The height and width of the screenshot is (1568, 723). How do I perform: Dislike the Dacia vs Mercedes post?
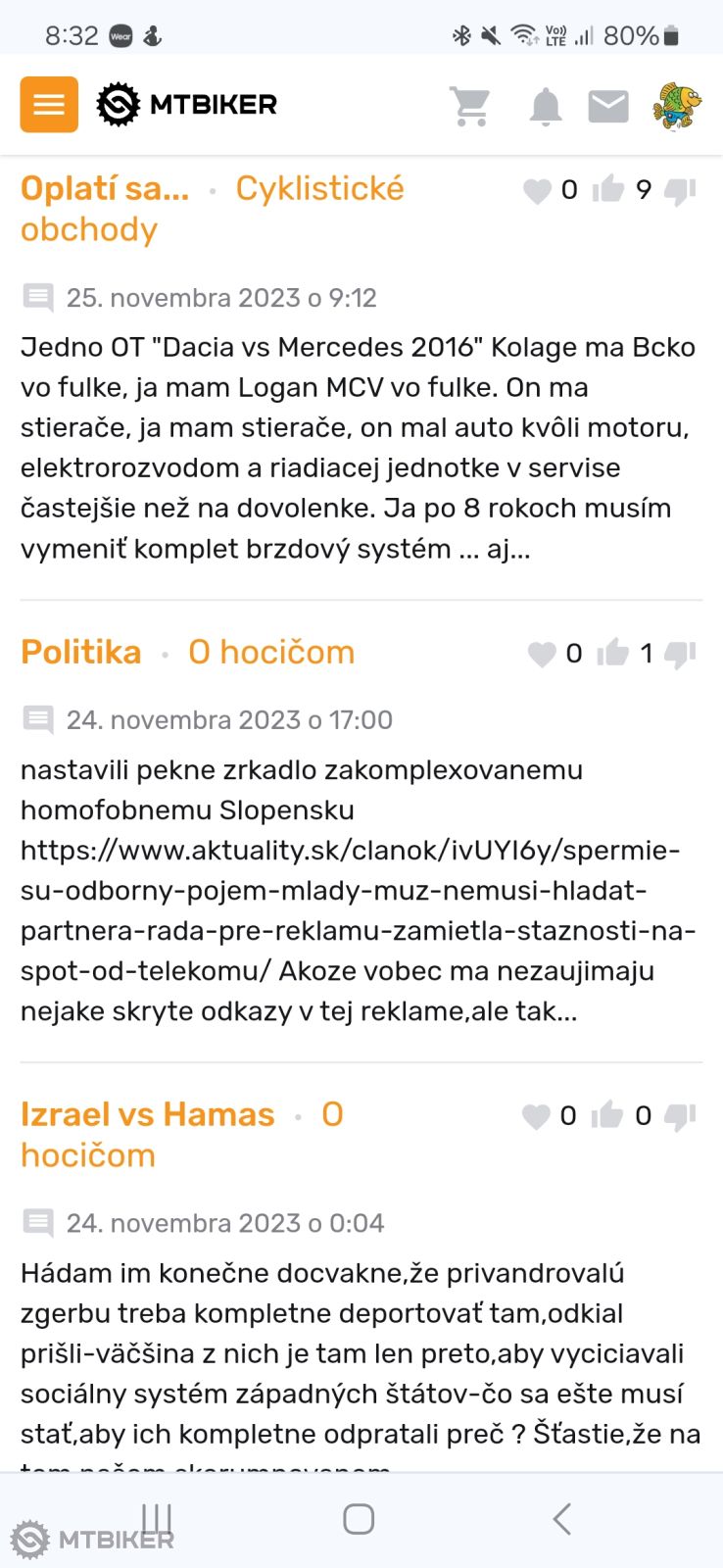(680, 191)
